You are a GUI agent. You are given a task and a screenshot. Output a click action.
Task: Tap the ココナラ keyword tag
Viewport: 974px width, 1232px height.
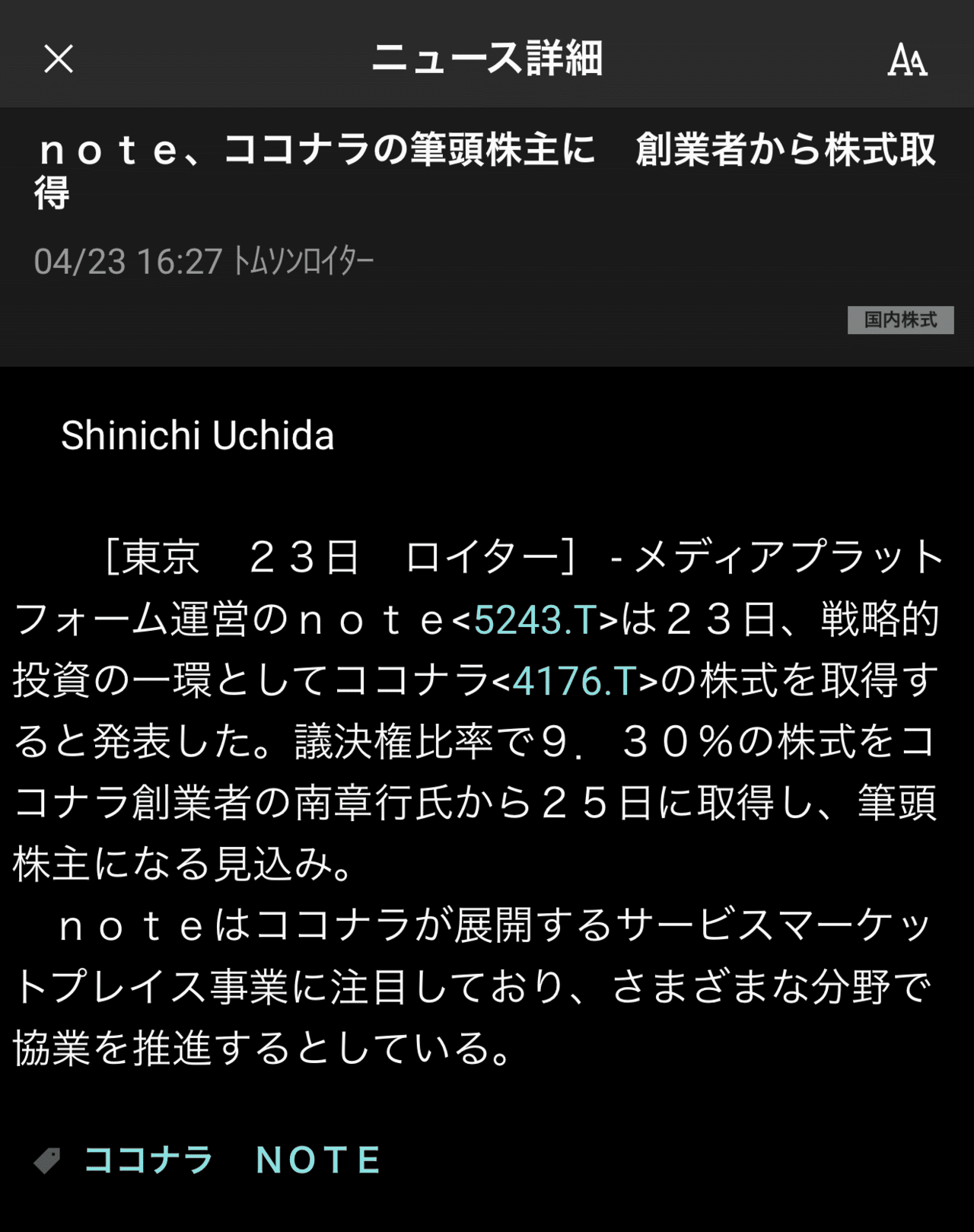coord(149,1160)
